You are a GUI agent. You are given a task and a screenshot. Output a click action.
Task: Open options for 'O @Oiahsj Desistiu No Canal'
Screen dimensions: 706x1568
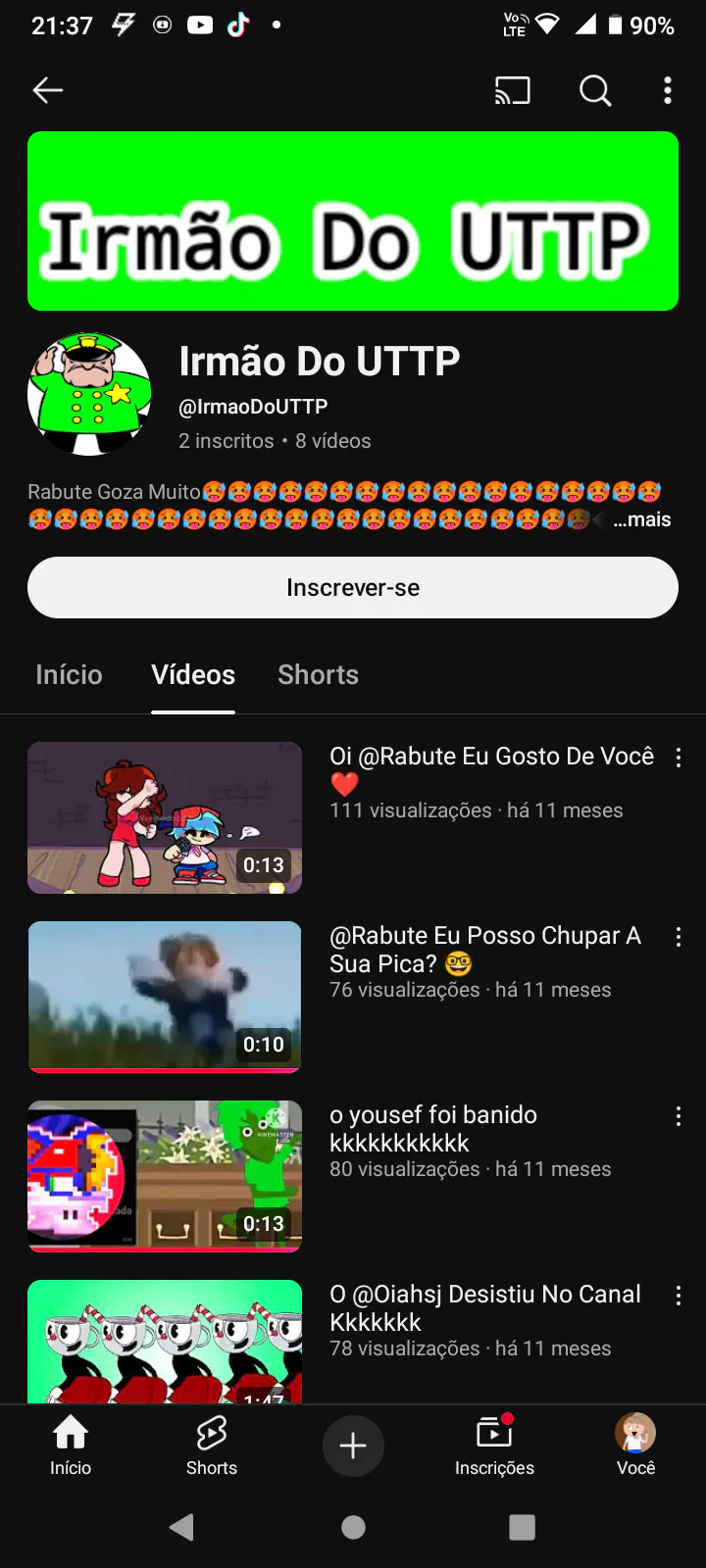pyautogui.click(x=678, y=1296)
